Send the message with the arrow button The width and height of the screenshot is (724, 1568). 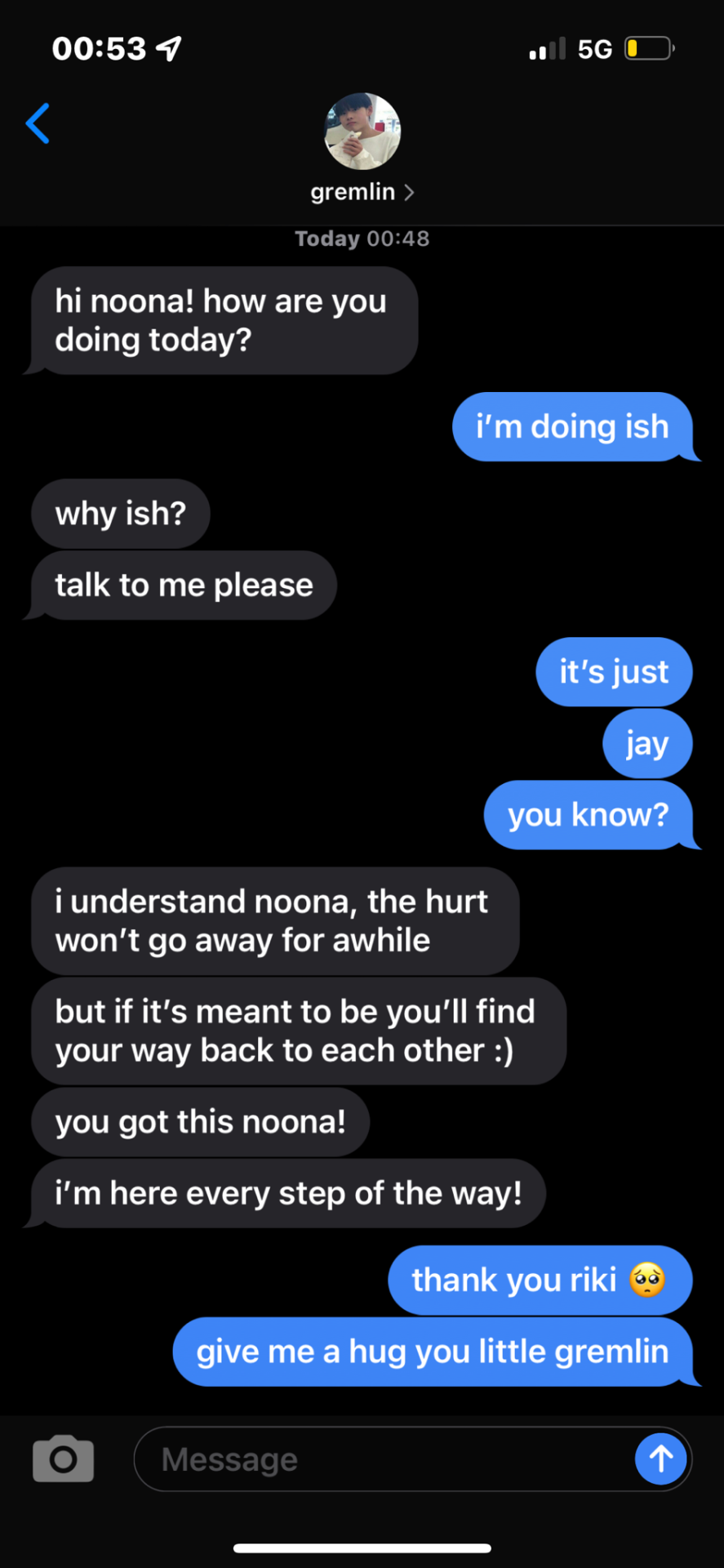pyautogui.click(x=660, y=1459)
